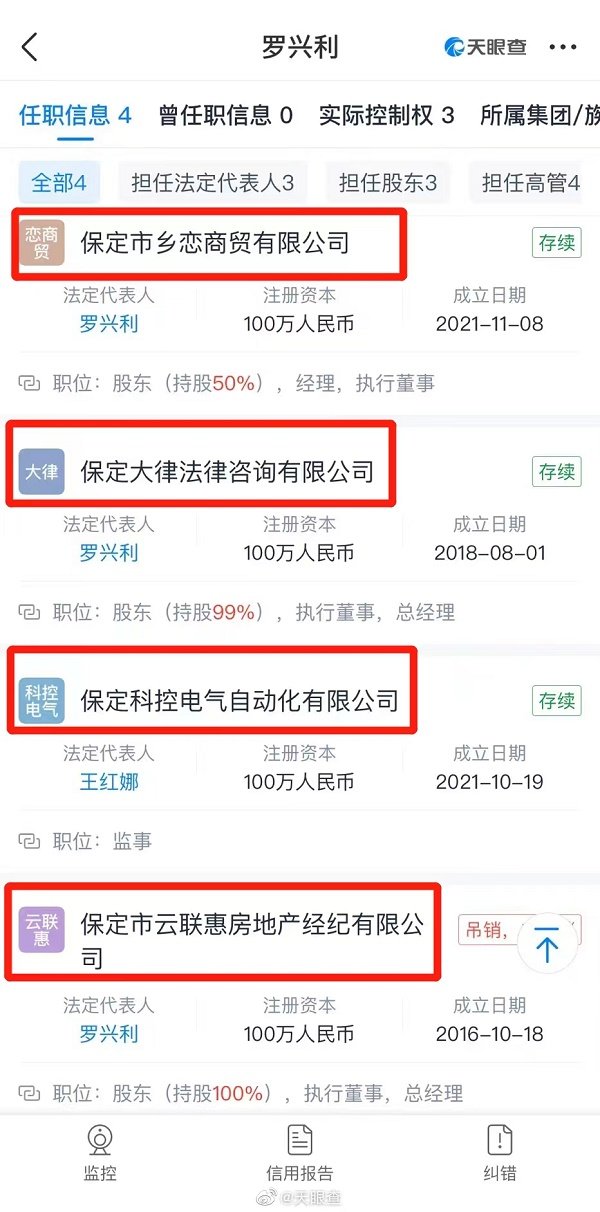This screenshot has width=600, height=1212.
Task: Filter by 担任股东3
Action: [387, 183]
